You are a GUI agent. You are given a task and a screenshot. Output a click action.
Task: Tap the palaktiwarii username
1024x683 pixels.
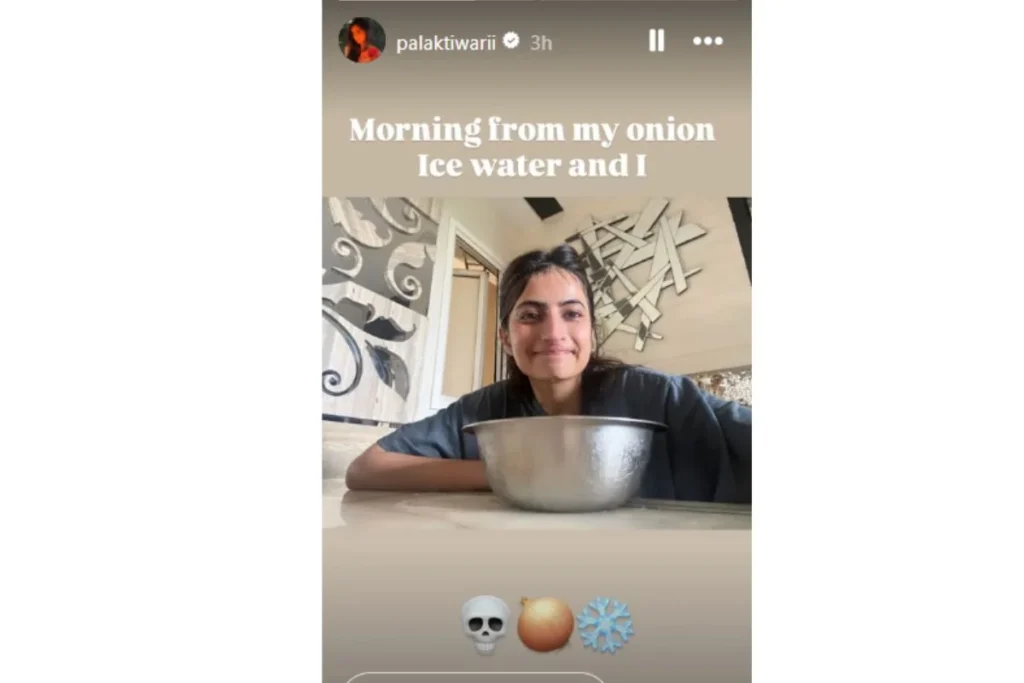tap(447, 43)
